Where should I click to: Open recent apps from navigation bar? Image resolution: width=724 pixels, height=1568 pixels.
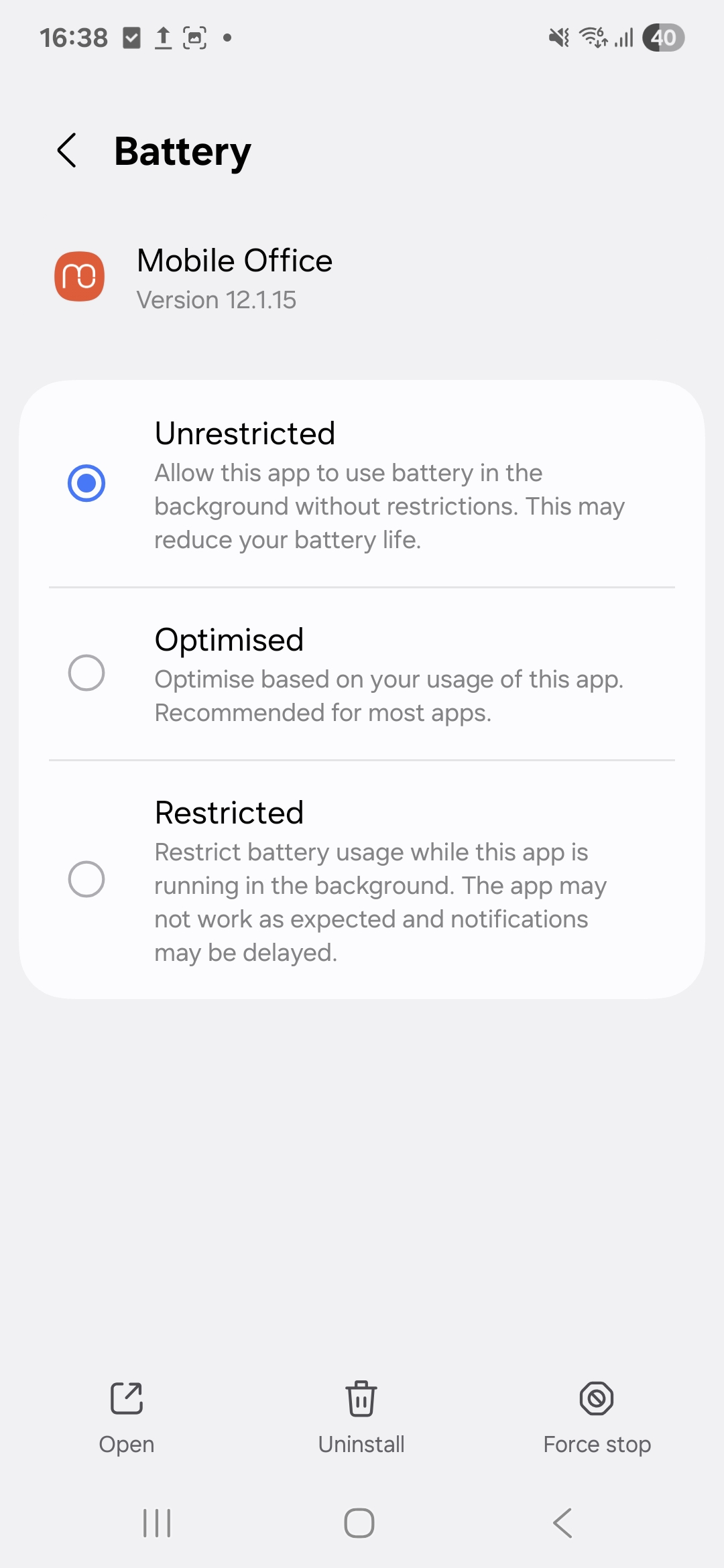pos(157,1523)
